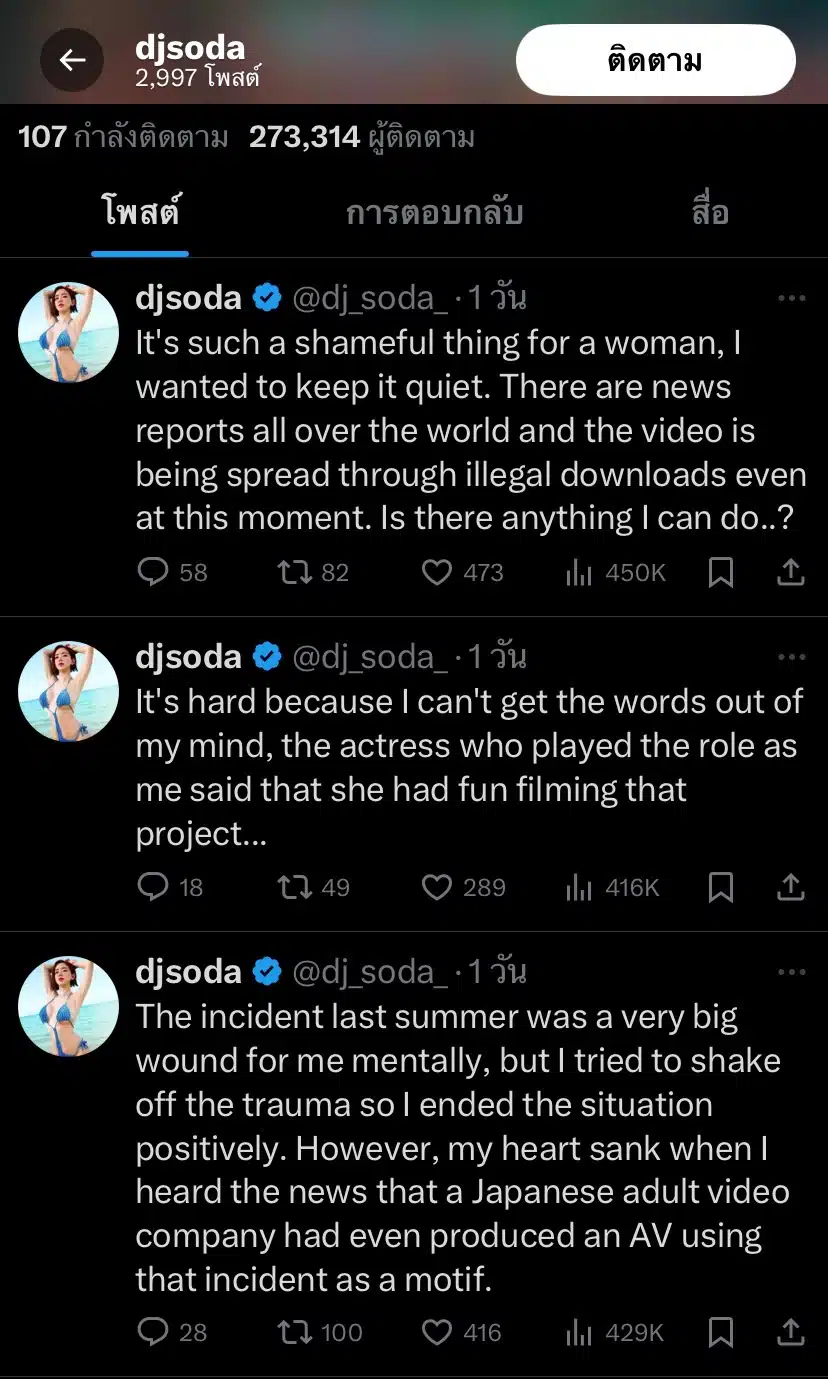
Task: Switch to the การตอบกลับ replies tab
Action: pyautogui.click(x=434, y=213)
